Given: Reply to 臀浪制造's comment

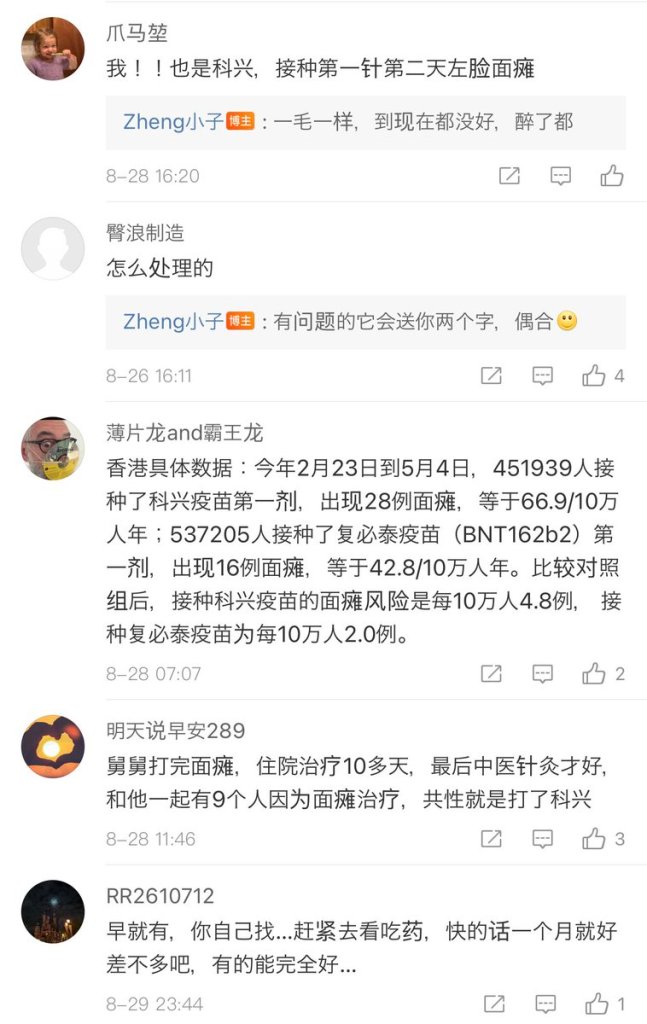Looking at the screenshot, I should [x=542, y=376].
